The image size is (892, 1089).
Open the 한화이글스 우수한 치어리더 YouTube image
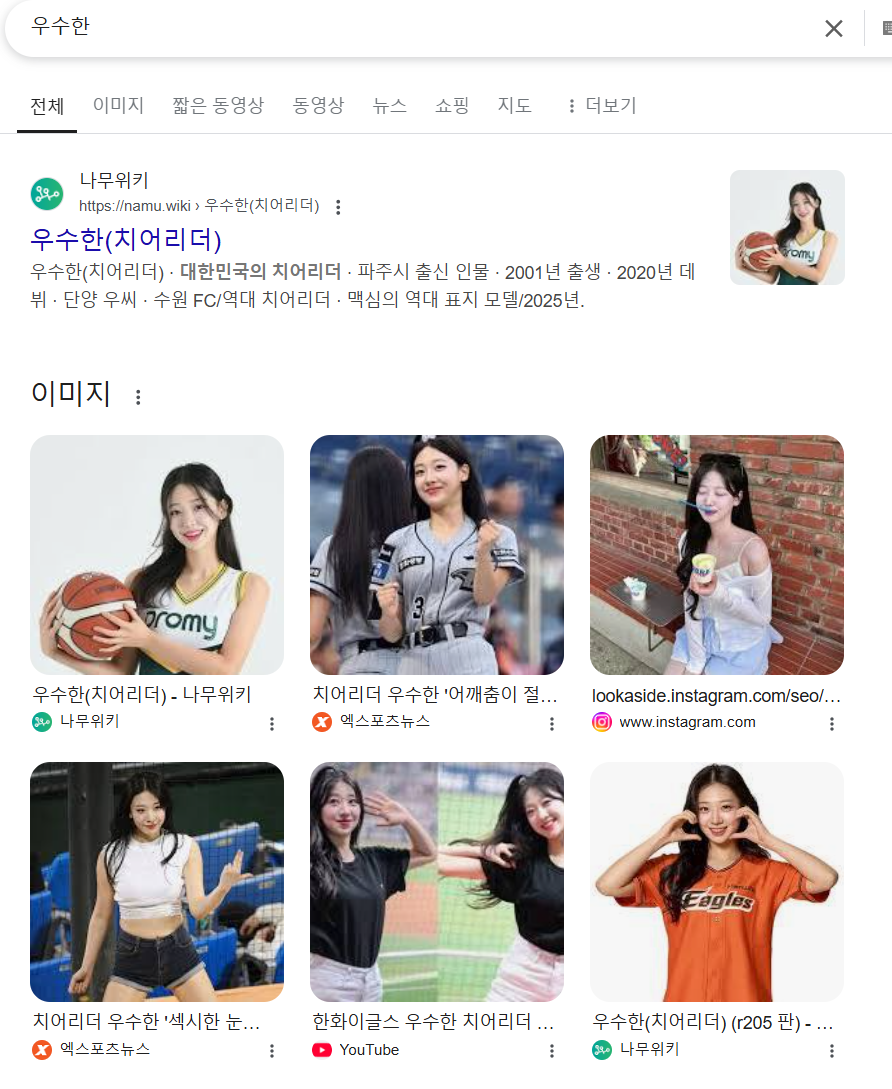[437, 882]
